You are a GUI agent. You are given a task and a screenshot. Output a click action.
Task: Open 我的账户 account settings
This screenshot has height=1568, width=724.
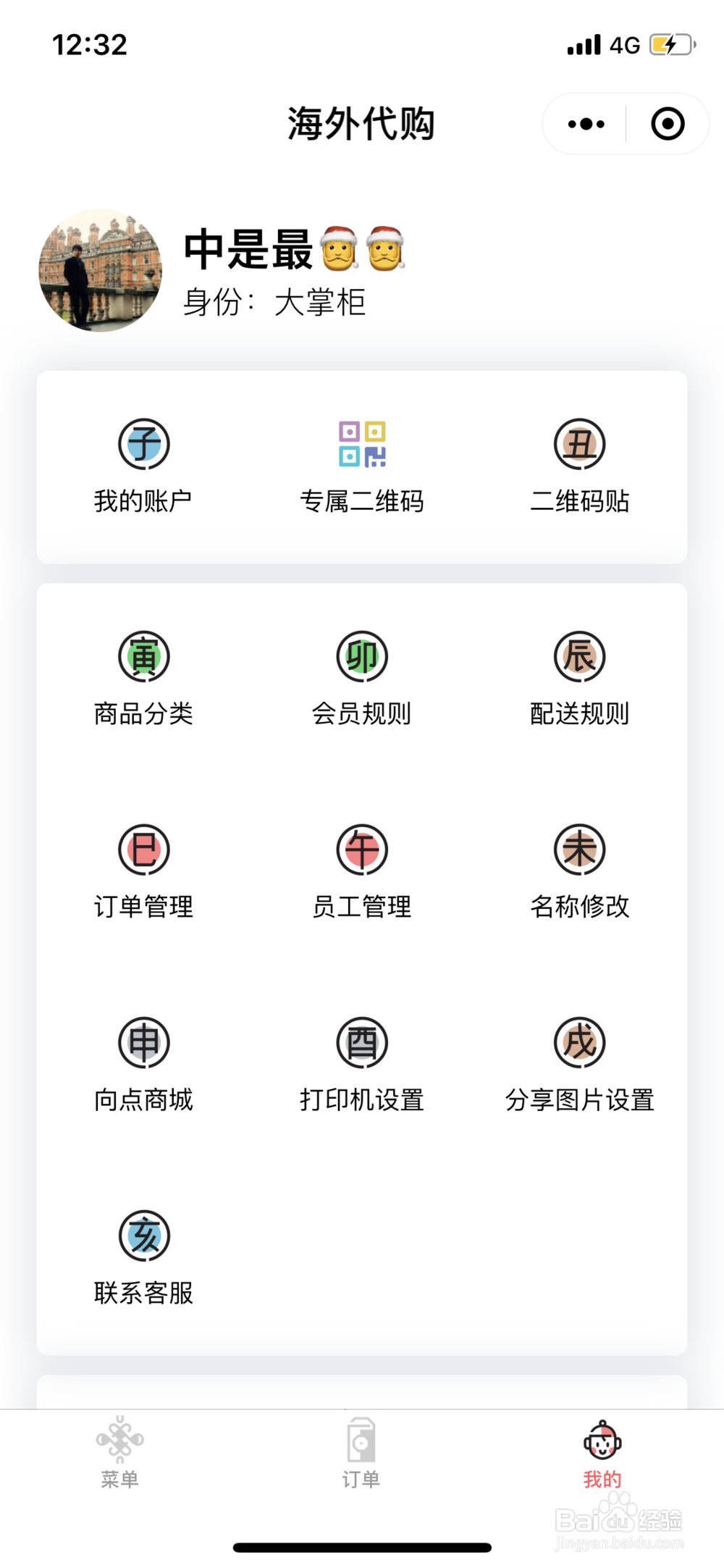pyautogui.click(x=143, y=466)
